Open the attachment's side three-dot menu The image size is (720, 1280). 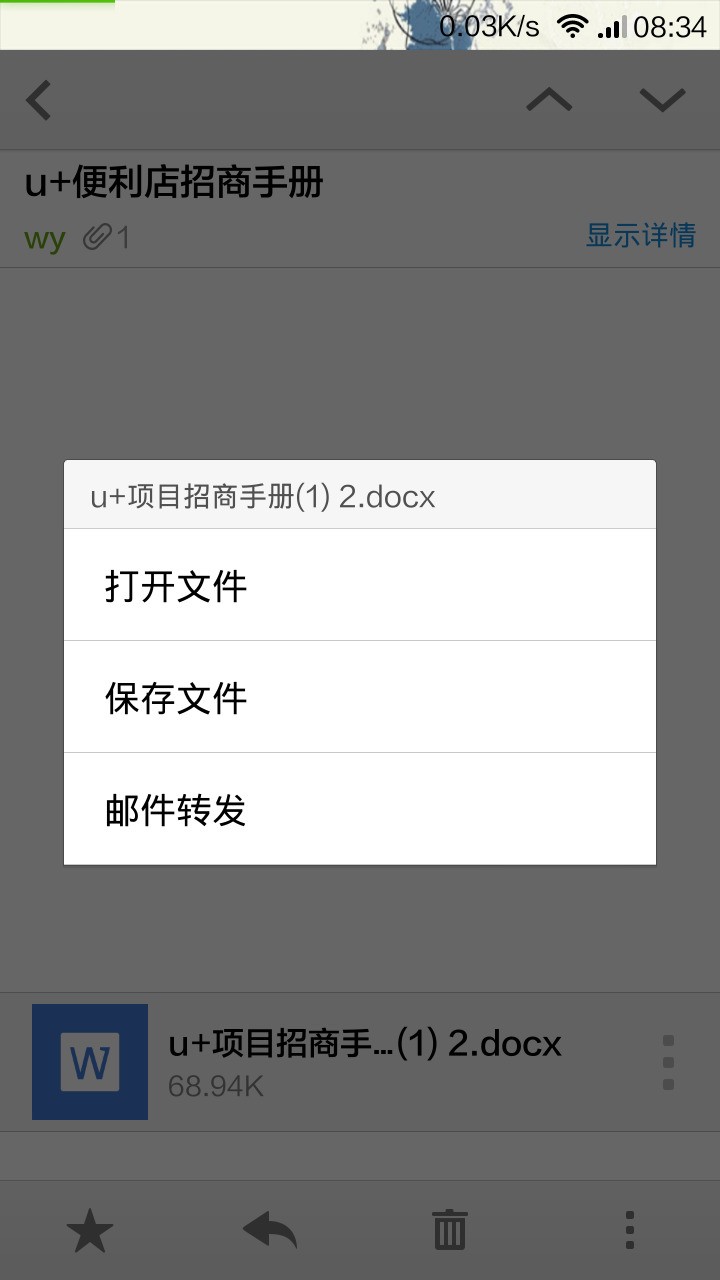tap(667, 1060)
